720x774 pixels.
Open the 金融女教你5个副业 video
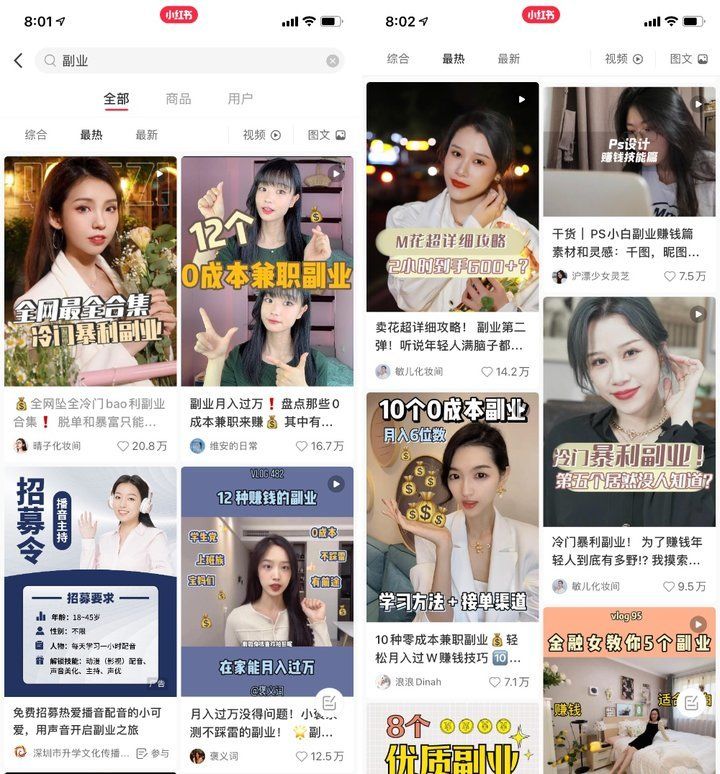(x=629, y=690)
